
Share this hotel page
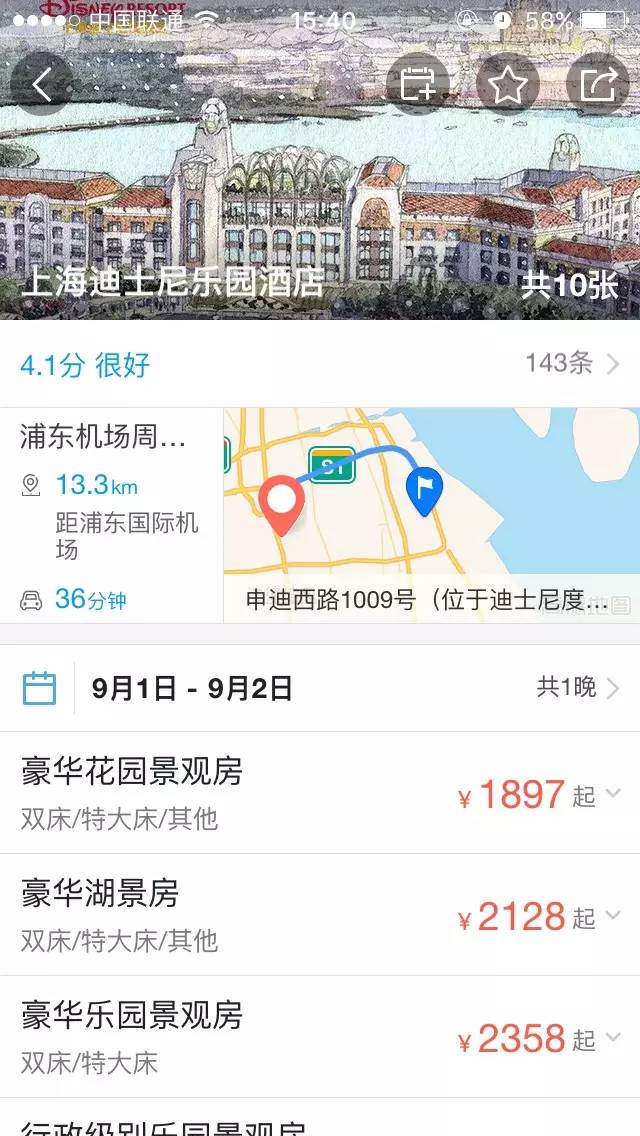coord(597,85)
